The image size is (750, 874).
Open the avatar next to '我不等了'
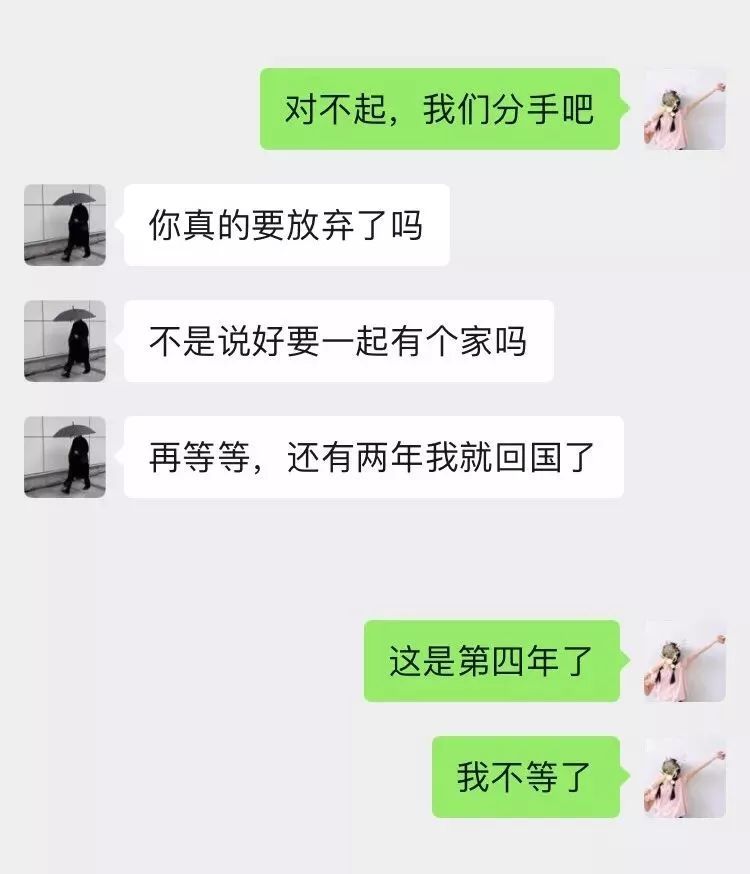684,777
